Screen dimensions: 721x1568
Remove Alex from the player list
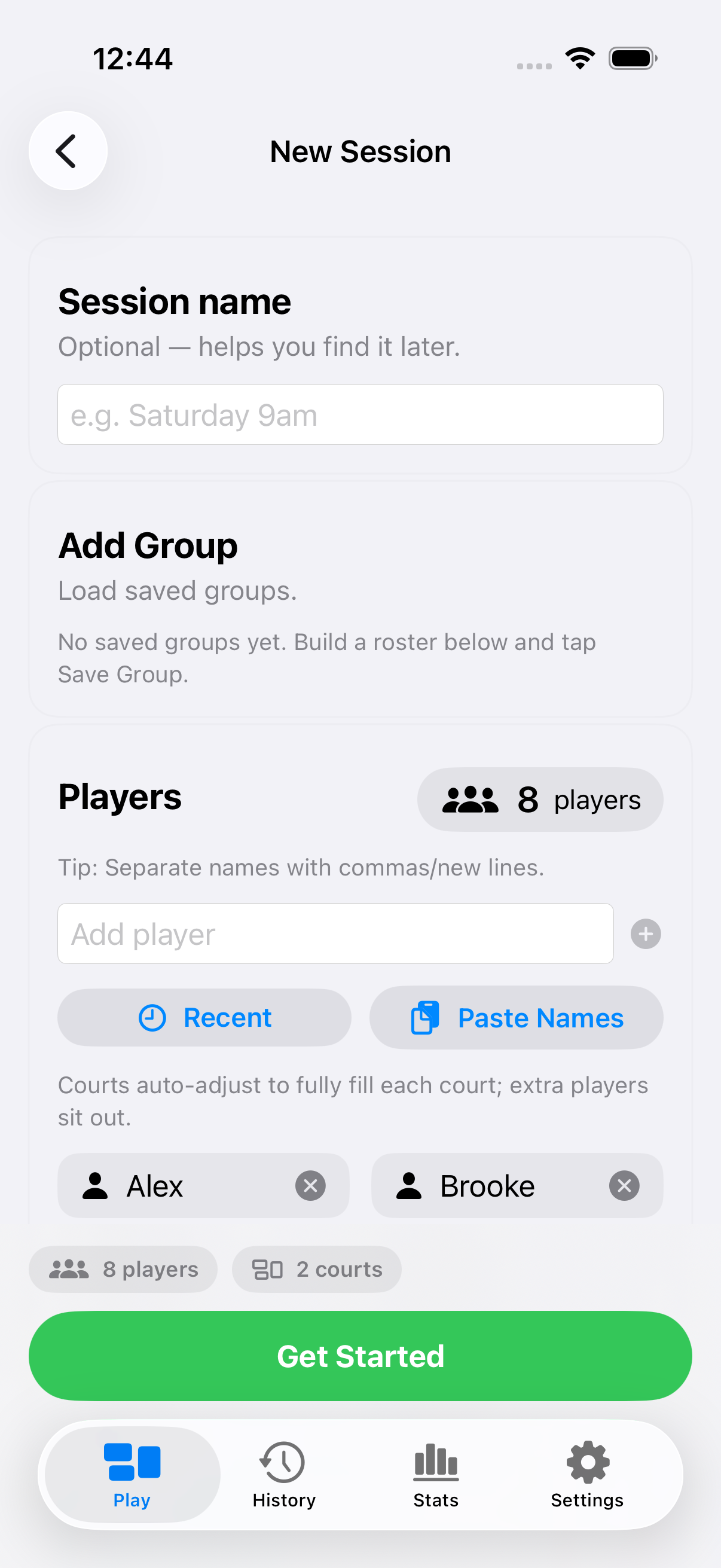[311, 1185]
